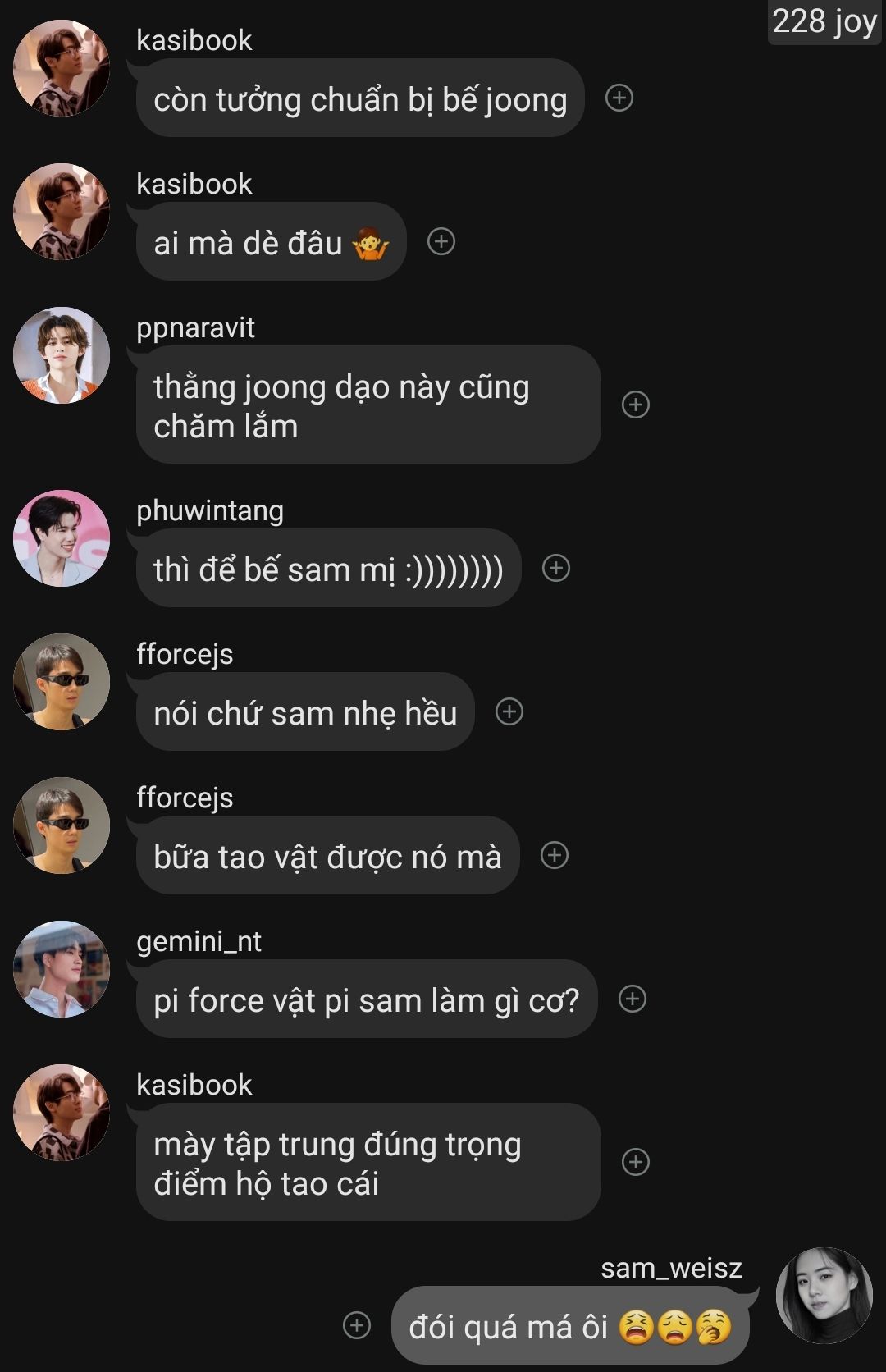Add reaction to "nói chứ sam nhẹ hều"

tap(509, 711)
